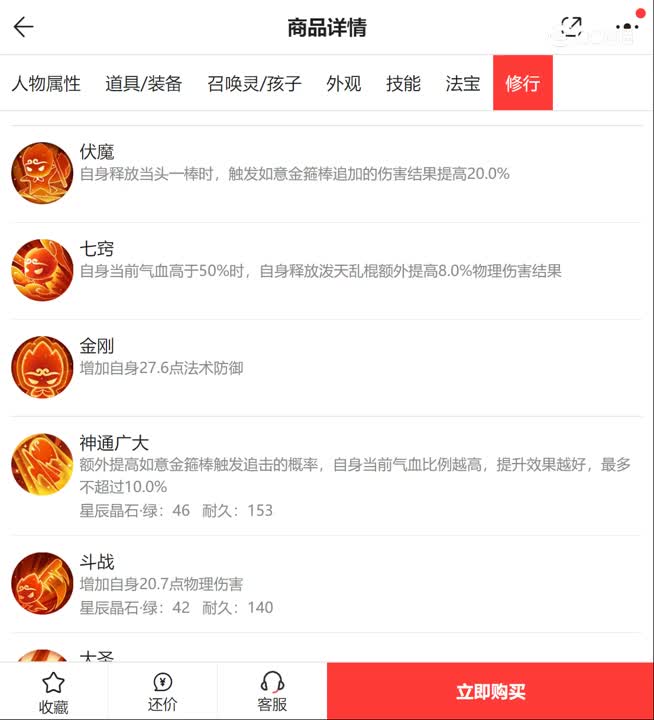Share this product listing
The width and height of the screenshot is (654, 720).
coord(572,27)
